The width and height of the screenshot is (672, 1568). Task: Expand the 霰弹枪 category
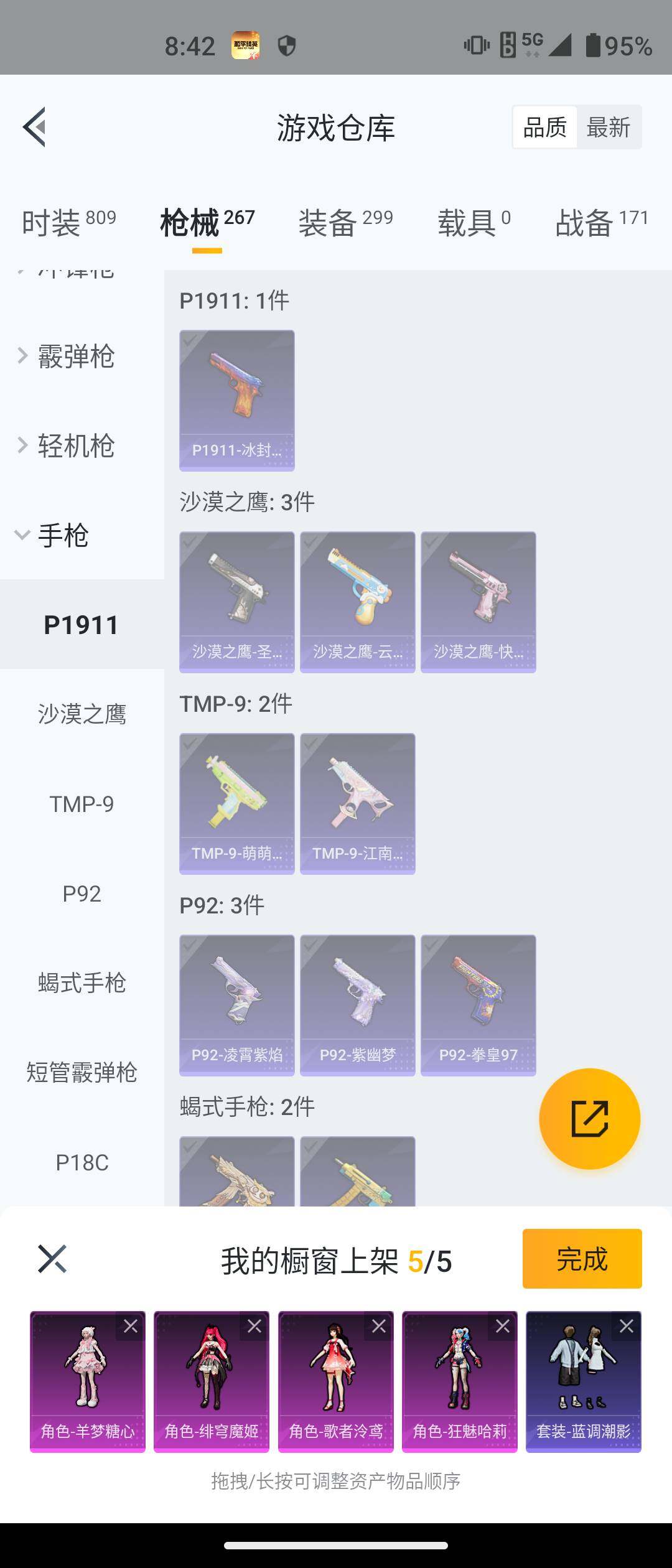(x=76, y=357)
